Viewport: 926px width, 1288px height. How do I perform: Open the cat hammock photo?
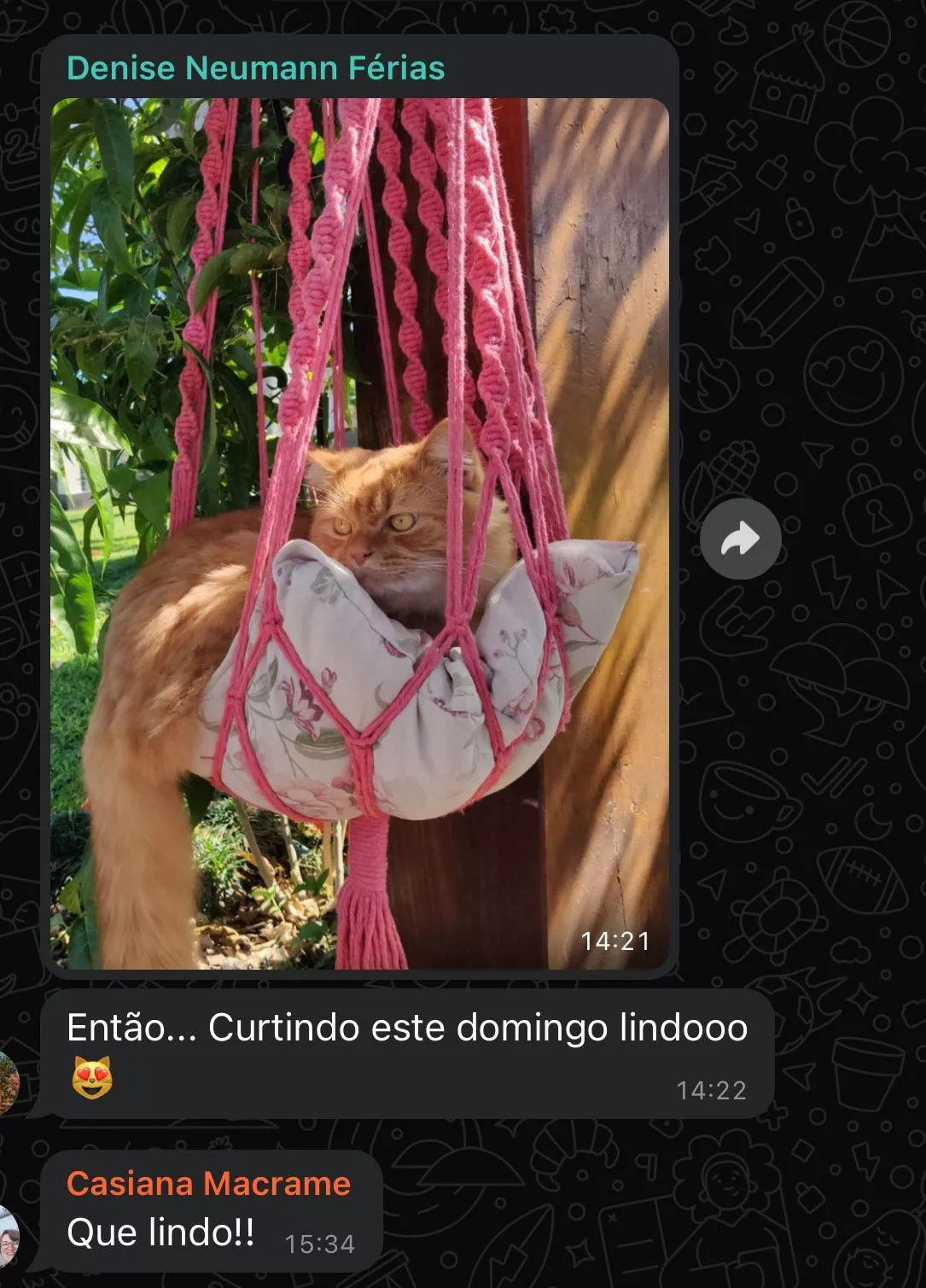(359, 533)
